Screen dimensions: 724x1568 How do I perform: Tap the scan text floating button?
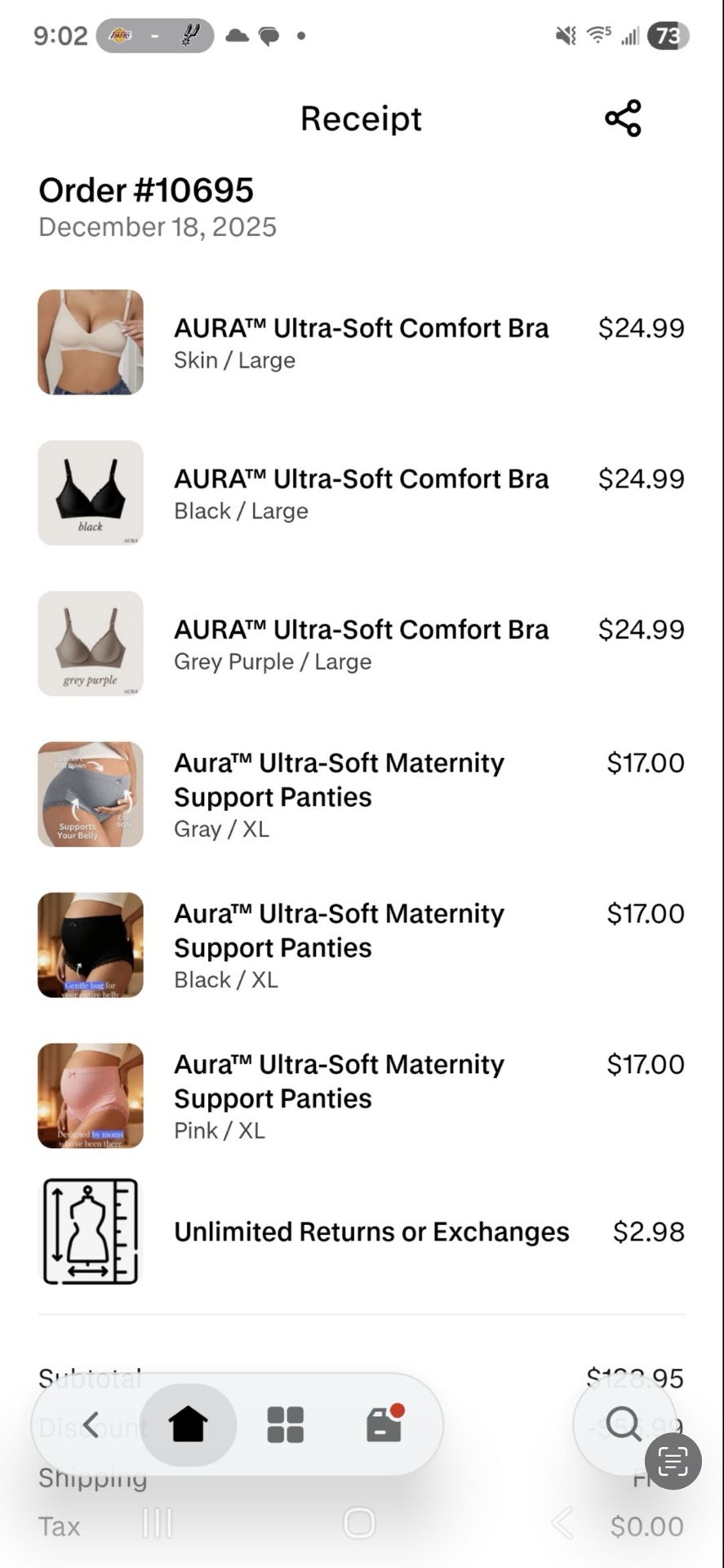tap(673, 1461)
